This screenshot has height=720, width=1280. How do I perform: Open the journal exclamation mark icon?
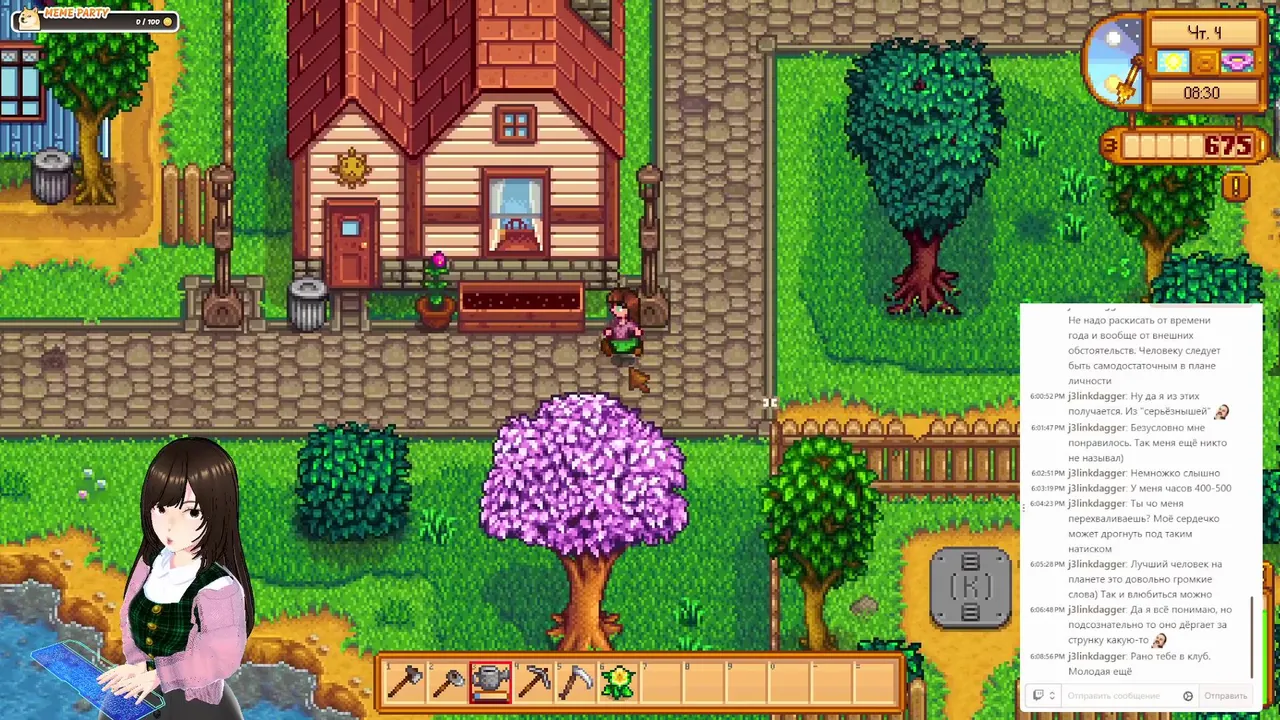click(1236, 187)
